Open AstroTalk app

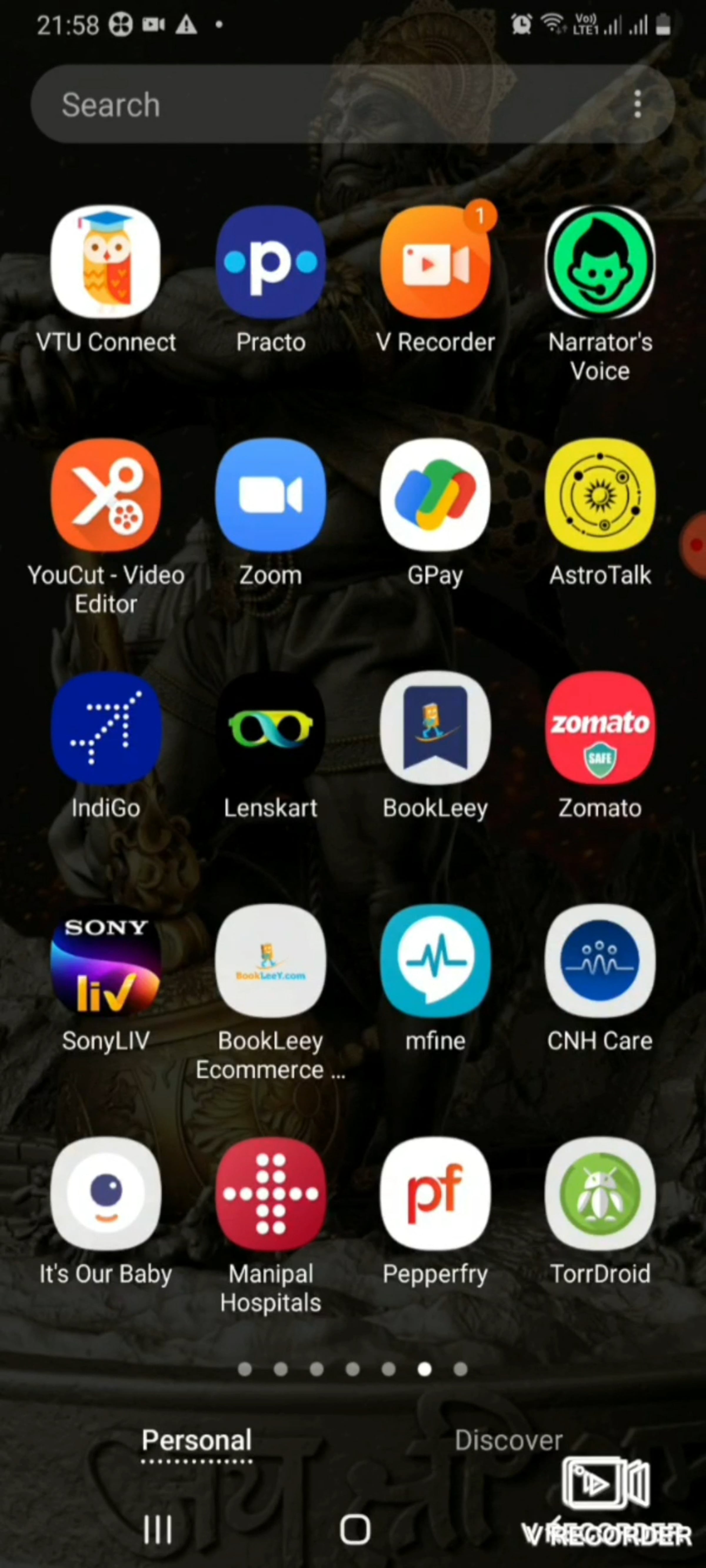click(x=600, y=495)
